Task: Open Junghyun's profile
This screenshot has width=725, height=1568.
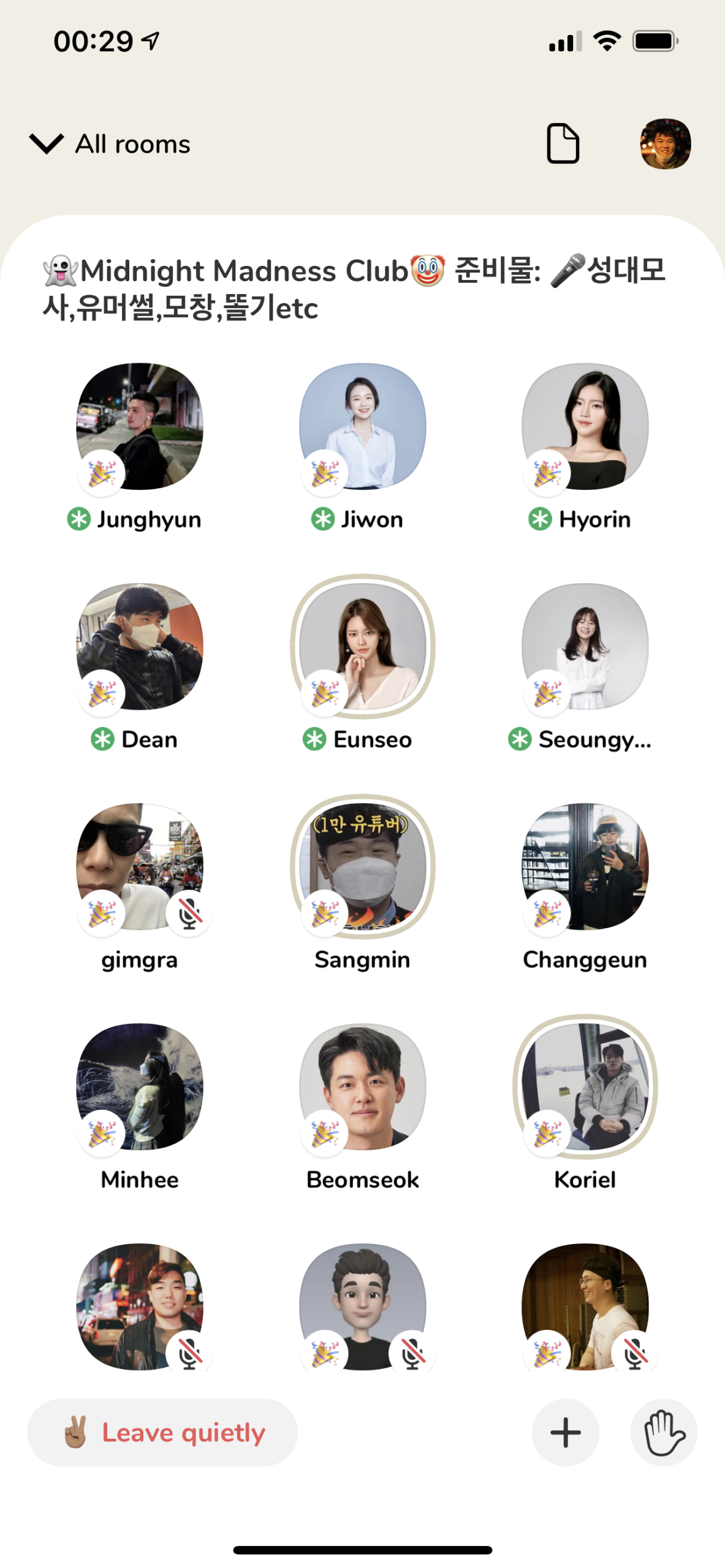Action: [x=140, y=426]
